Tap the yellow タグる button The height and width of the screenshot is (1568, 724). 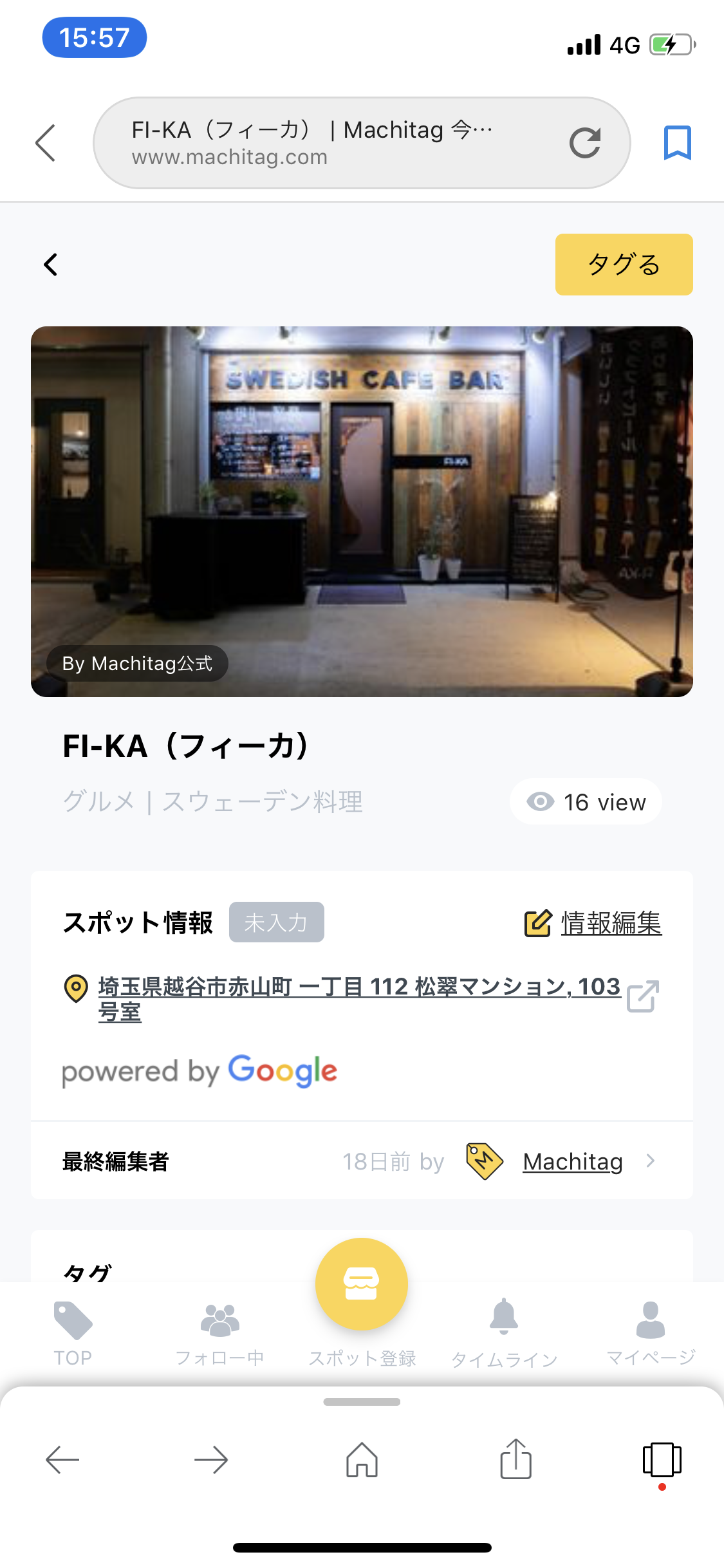pos(623,265)
